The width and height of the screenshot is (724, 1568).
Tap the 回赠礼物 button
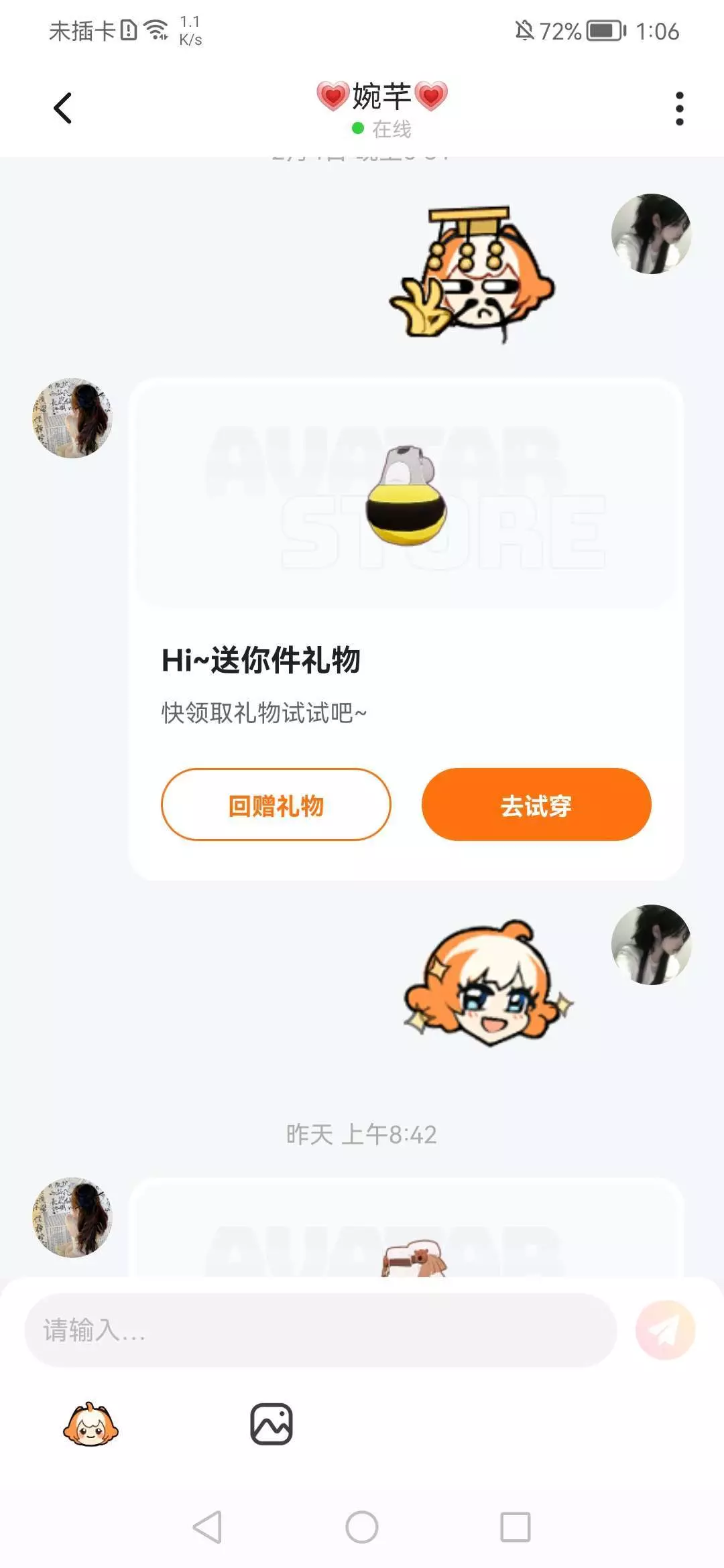[x=276, y=805]
